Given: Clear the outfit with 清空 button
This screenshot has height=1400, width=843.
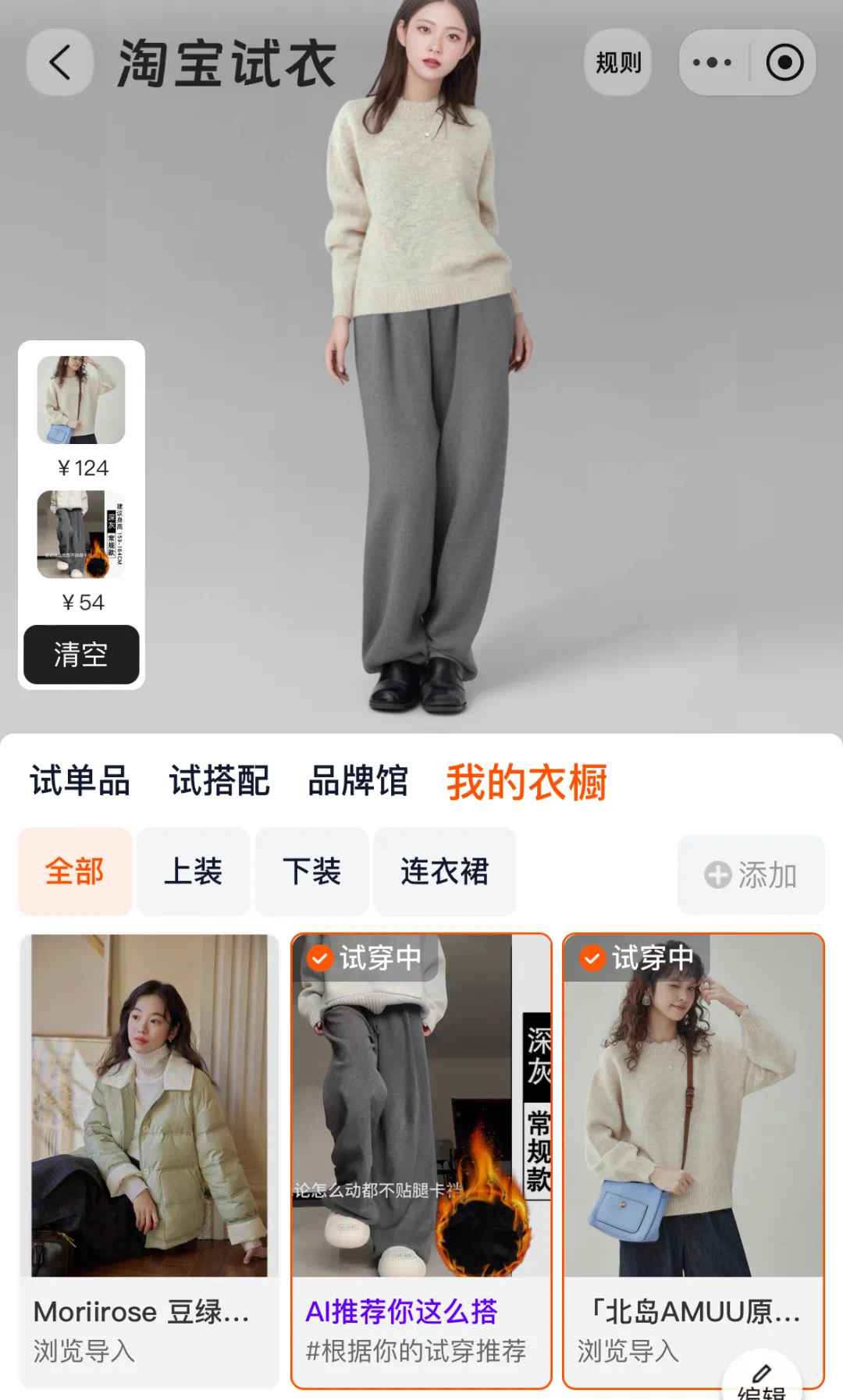Looking at the screenshot, I should click(x=81, y=654).
